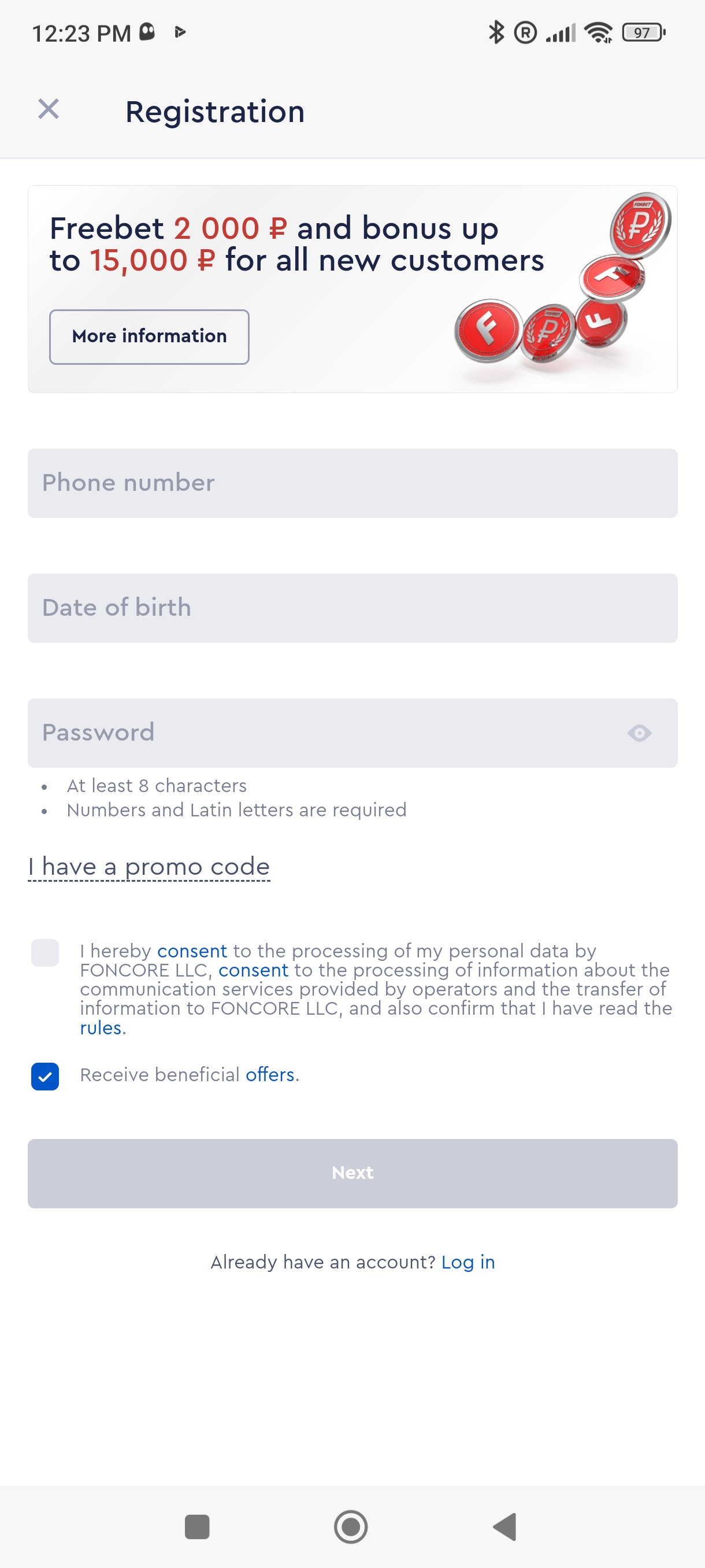Return to the home screen
Viewport: 705px width, 1568px height.
351,1526
